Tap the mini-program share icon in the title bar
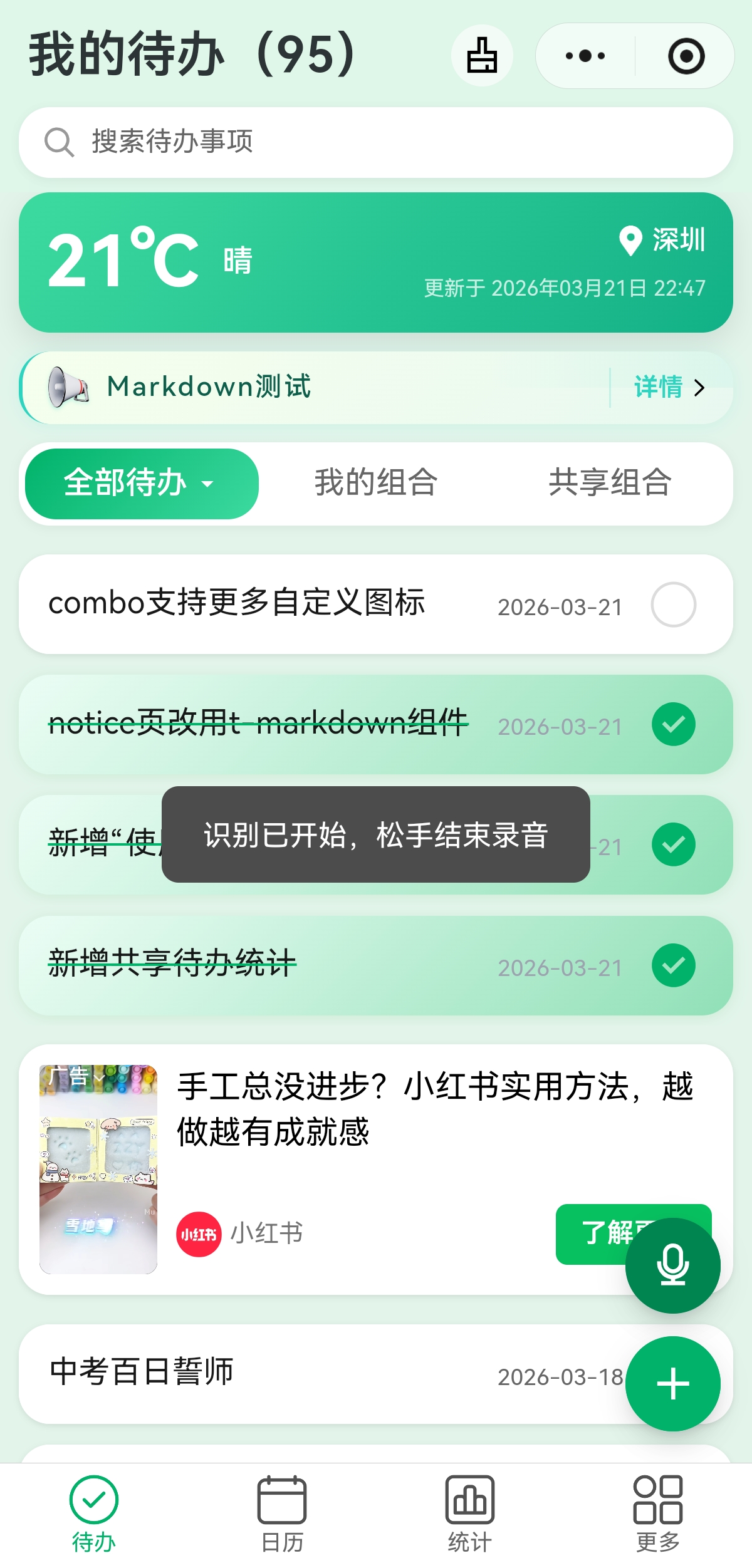 [482, 56]
